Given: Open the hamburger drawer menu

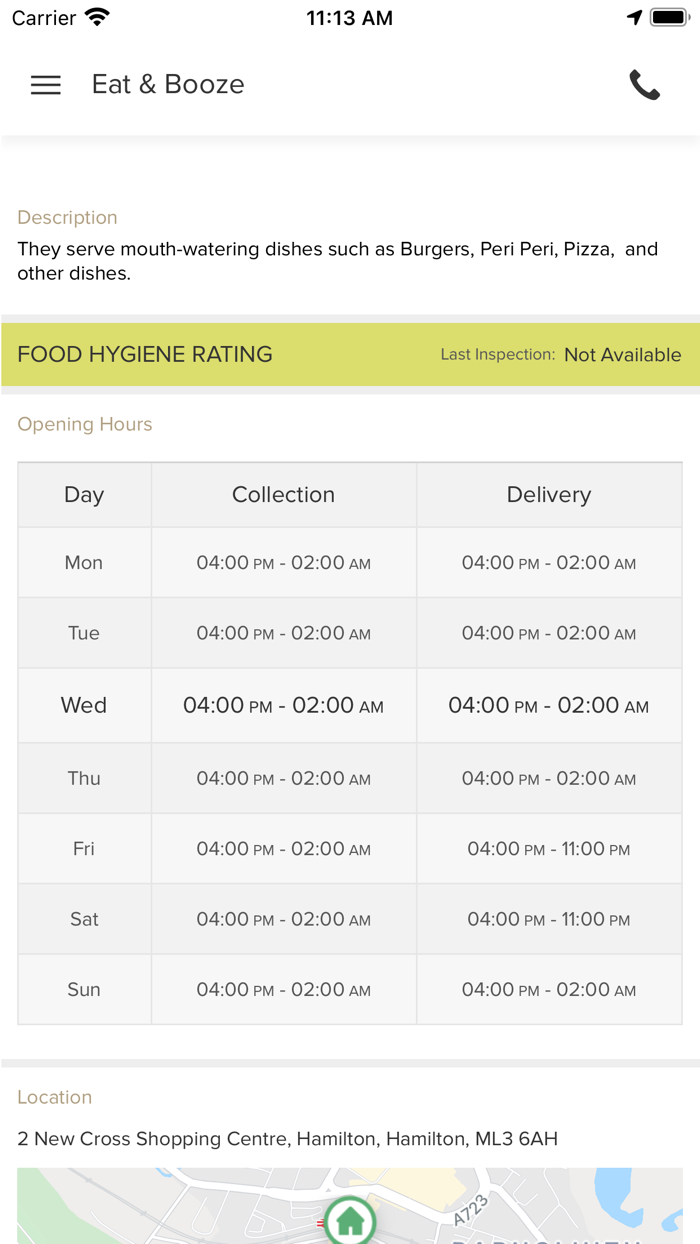Looking at the screenshot, I should 46,85.
